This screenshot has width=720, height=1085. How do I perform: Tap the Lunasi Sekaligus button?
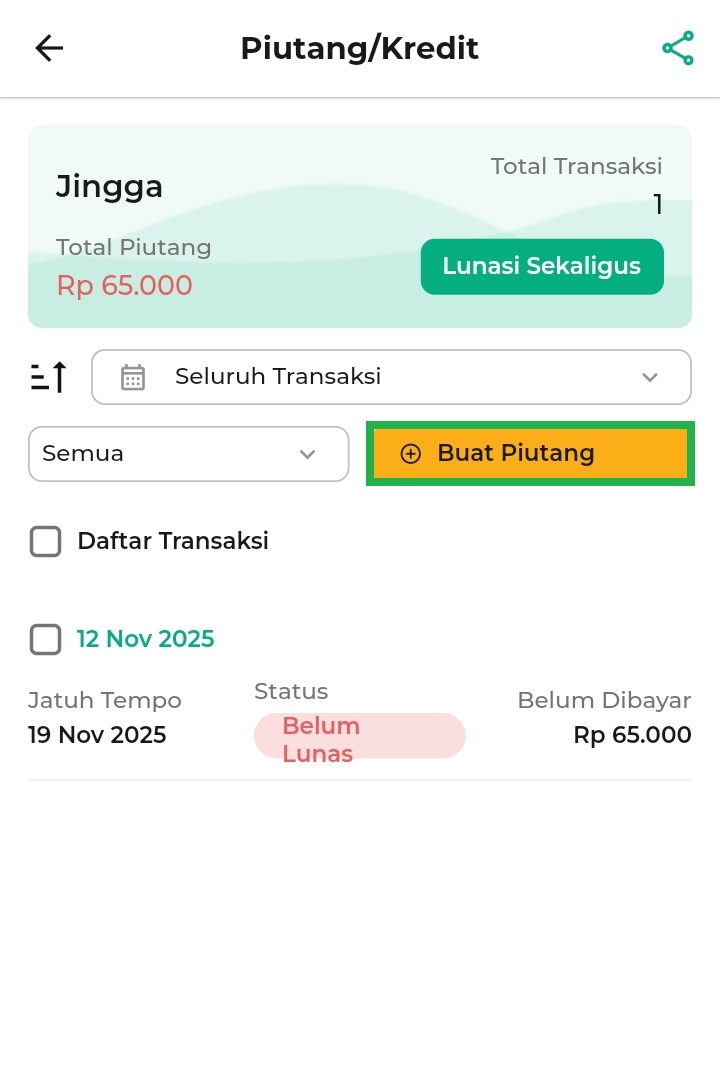(541, 266)
